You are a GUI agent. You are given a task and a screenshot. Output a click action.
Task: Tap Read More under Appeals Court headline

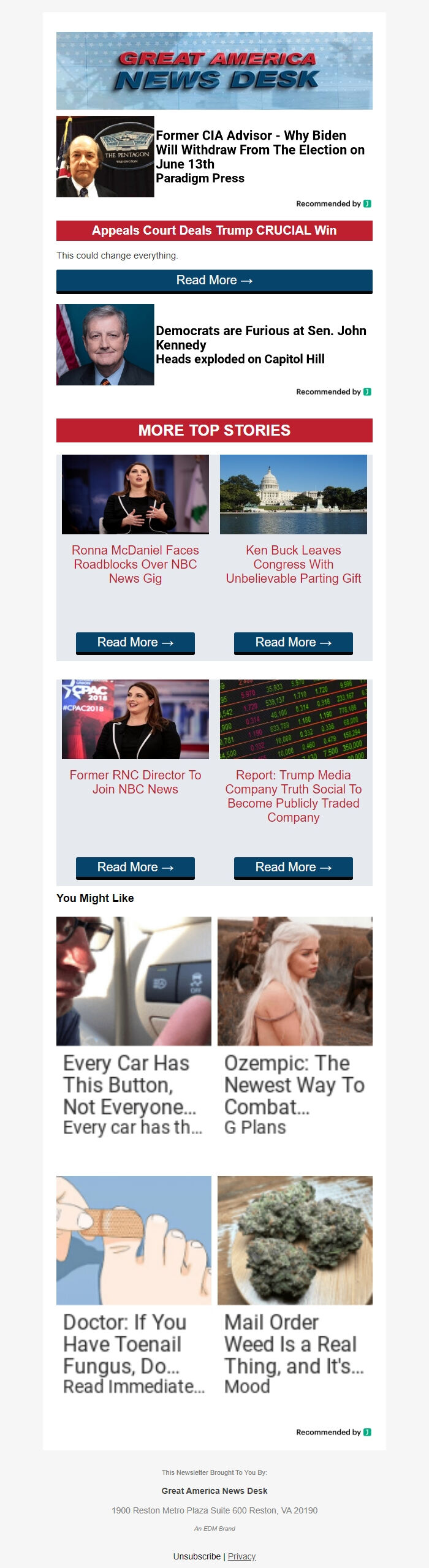point(214,281)
